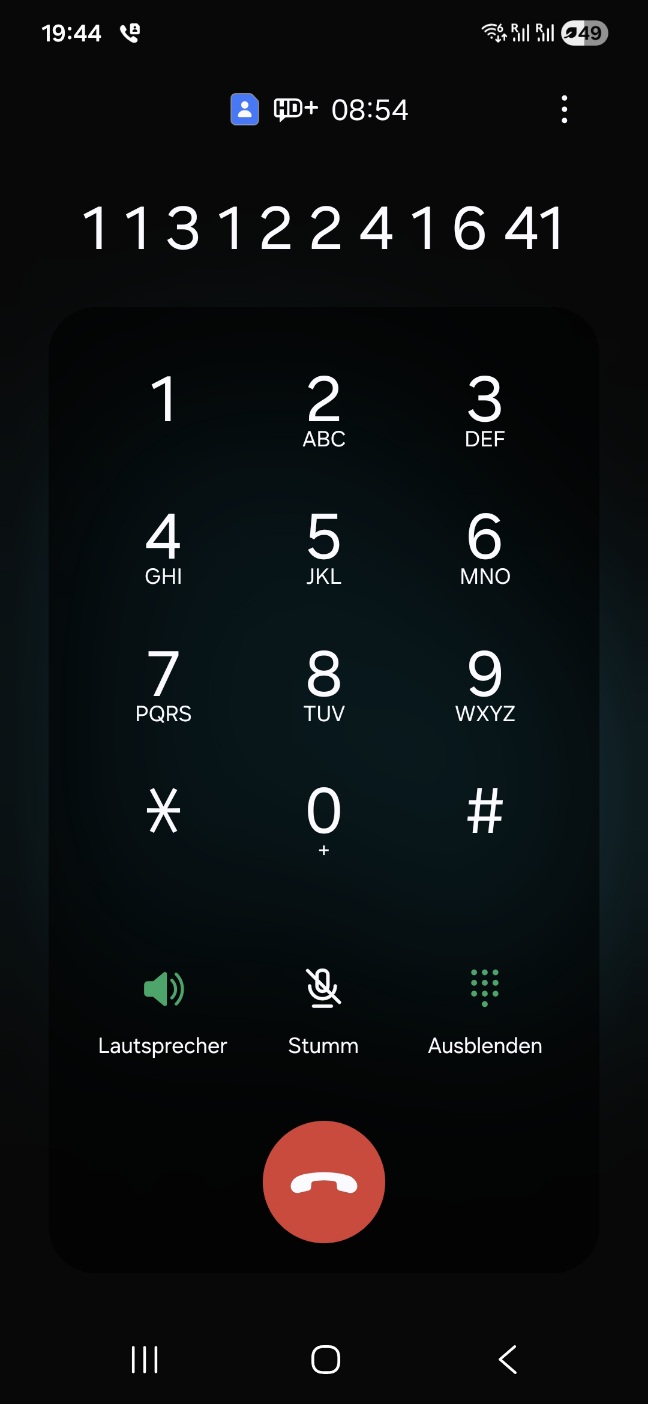This screenshot has height=1404, width=648.
Task: Dial the 0 key
Action: (324, 818)
